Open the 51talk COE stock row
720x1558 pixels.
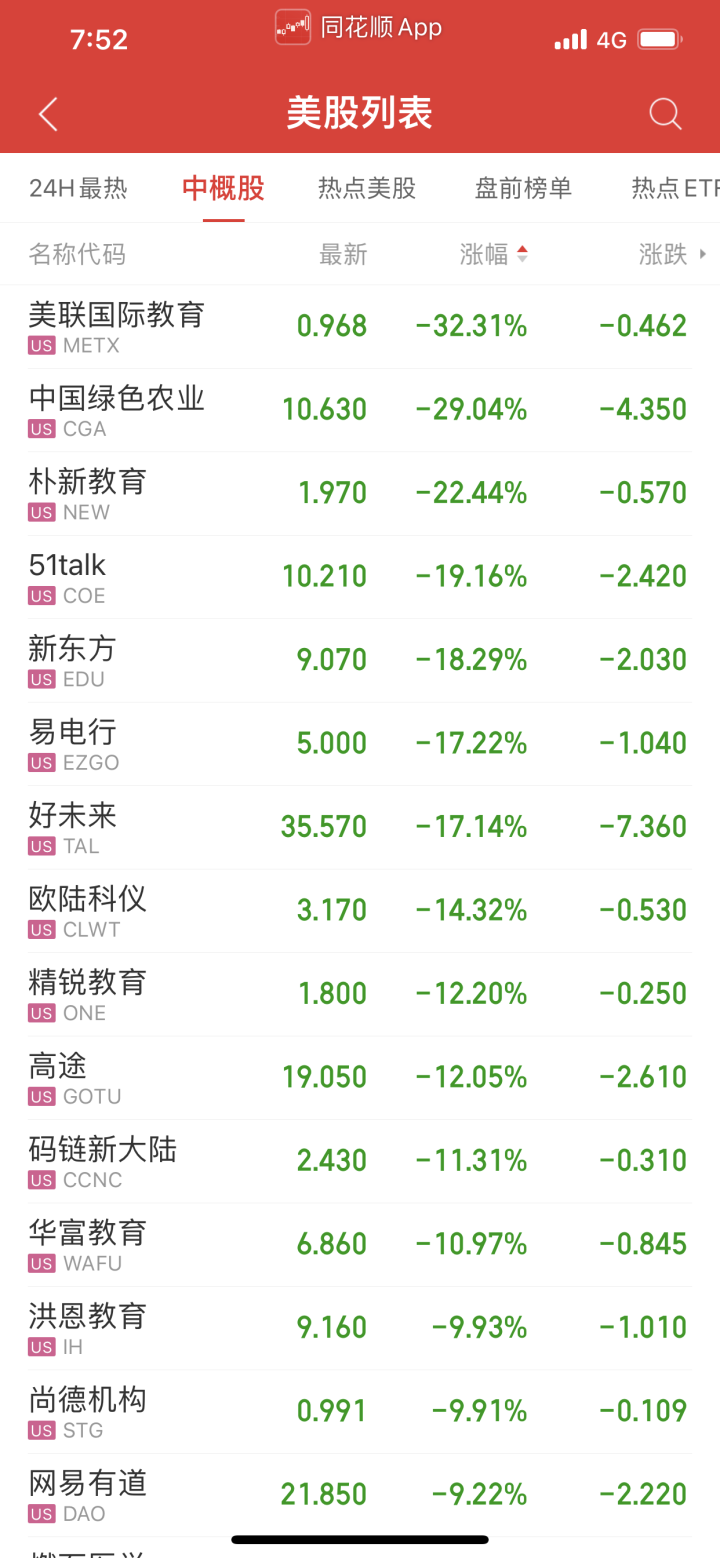point(68,577)
